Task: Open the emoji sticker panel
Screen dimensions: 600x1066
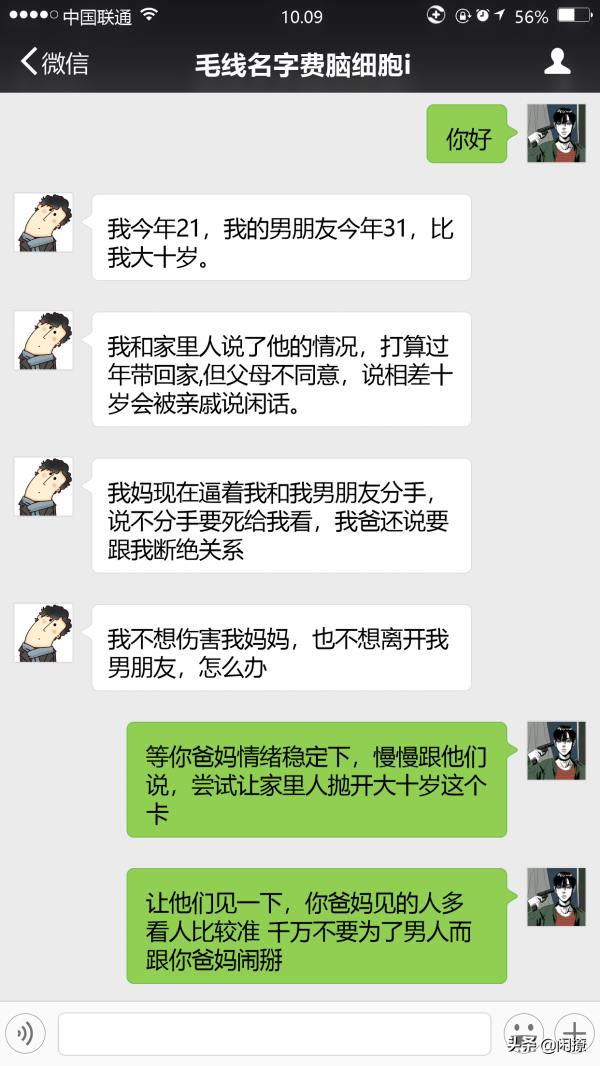Action: [522, 1031]
